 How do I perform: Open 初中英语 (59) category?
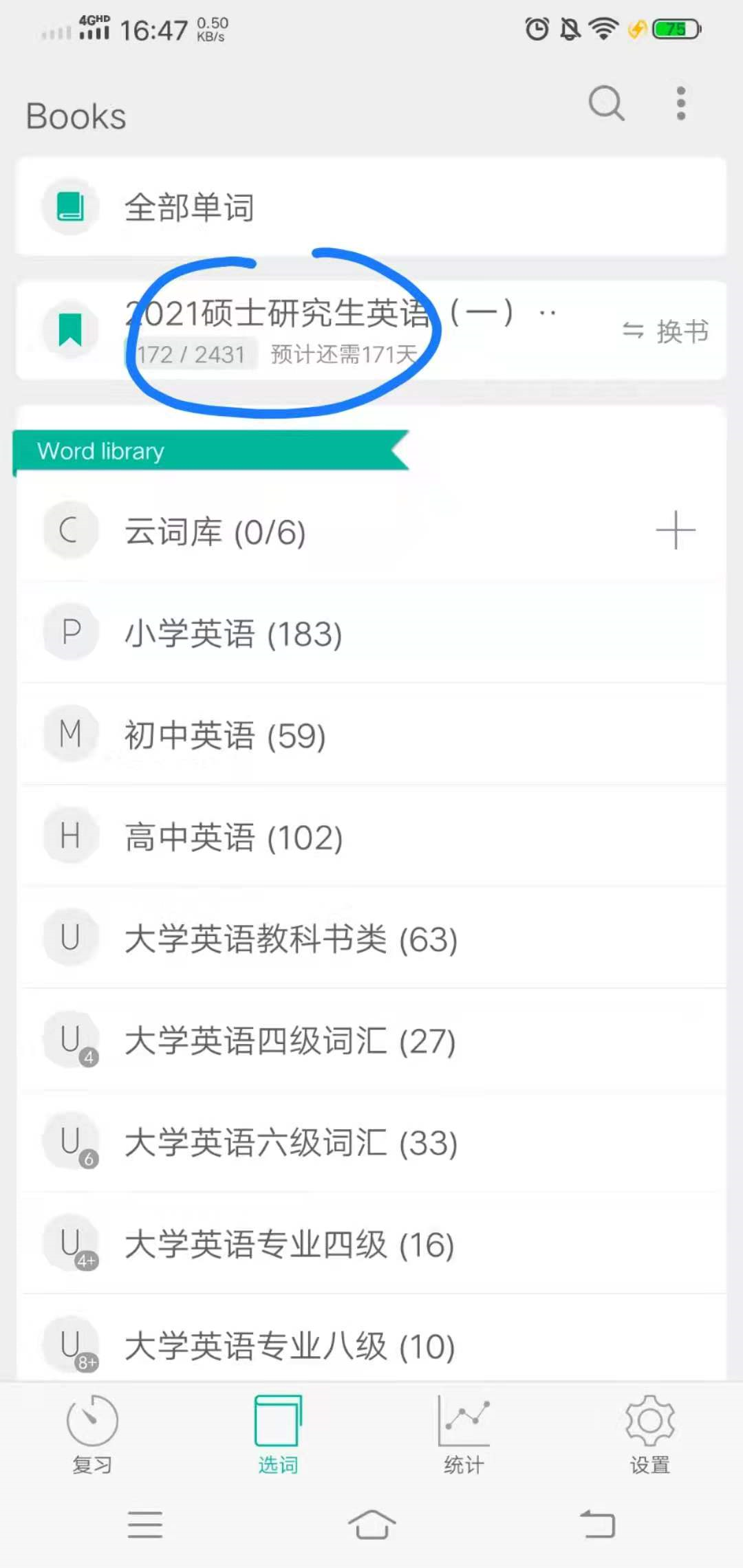coord(224,735)
